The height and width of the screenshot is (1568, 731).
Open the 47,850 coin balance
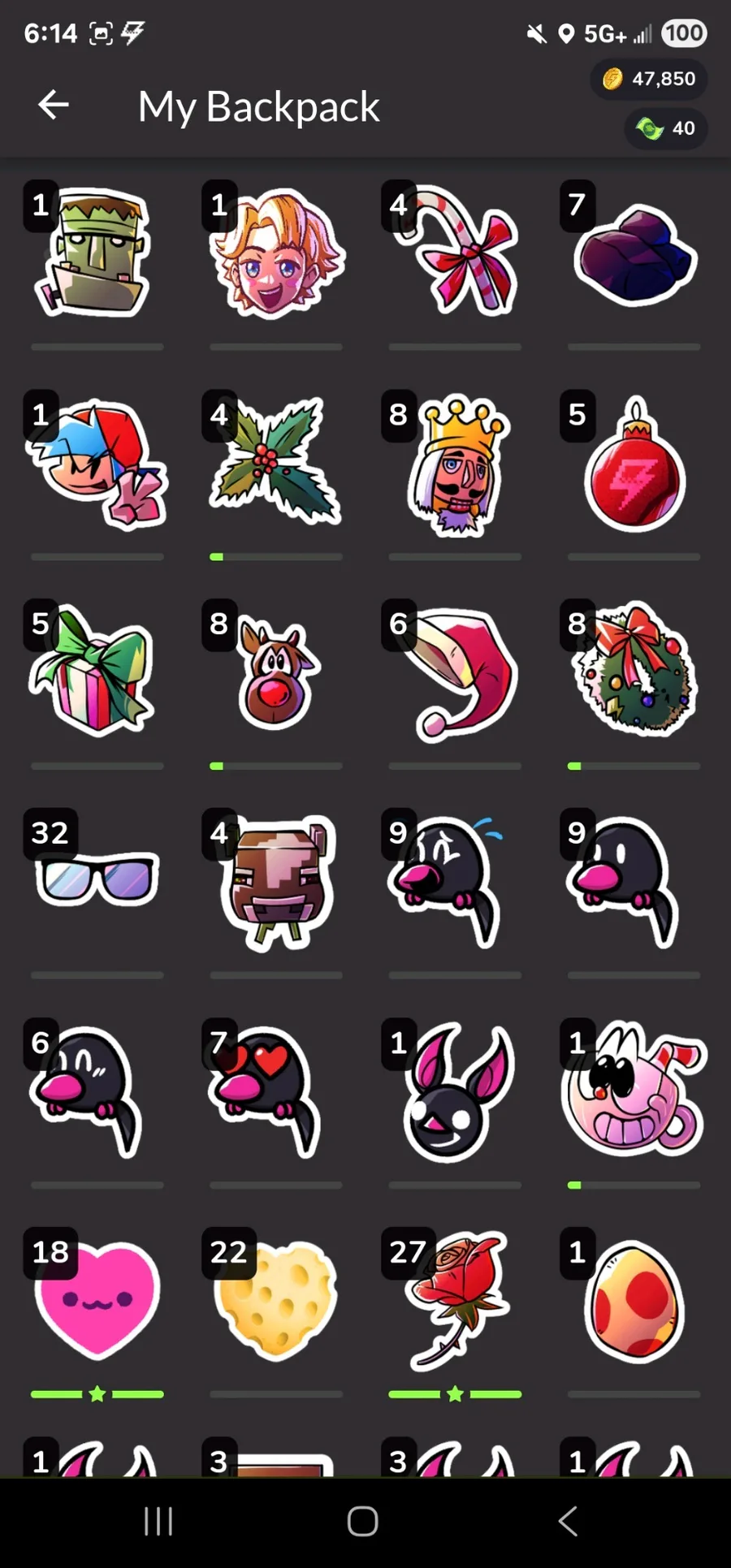coord(648,79)
